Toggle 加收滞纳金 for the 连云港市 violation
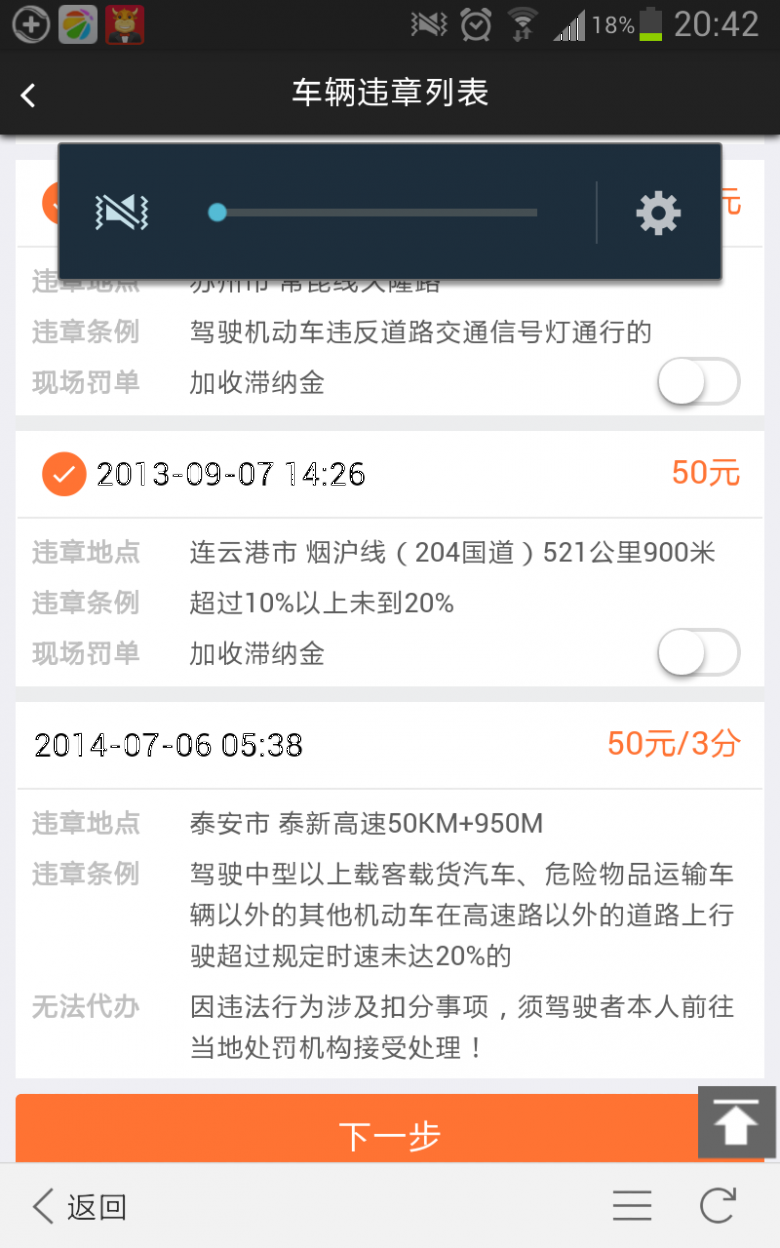The image size is (780, 1248). coord(698,653)
